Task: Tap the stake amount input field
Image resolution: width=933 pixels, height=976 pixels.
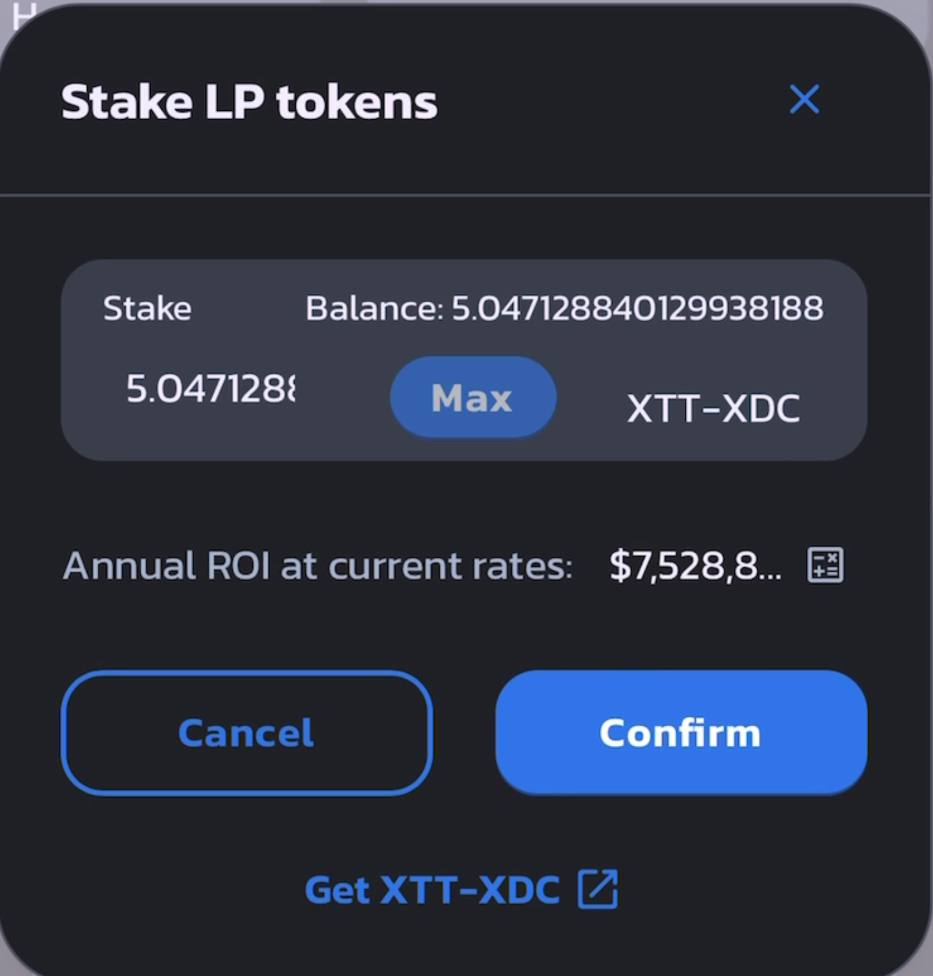Action: click(211, 389)
